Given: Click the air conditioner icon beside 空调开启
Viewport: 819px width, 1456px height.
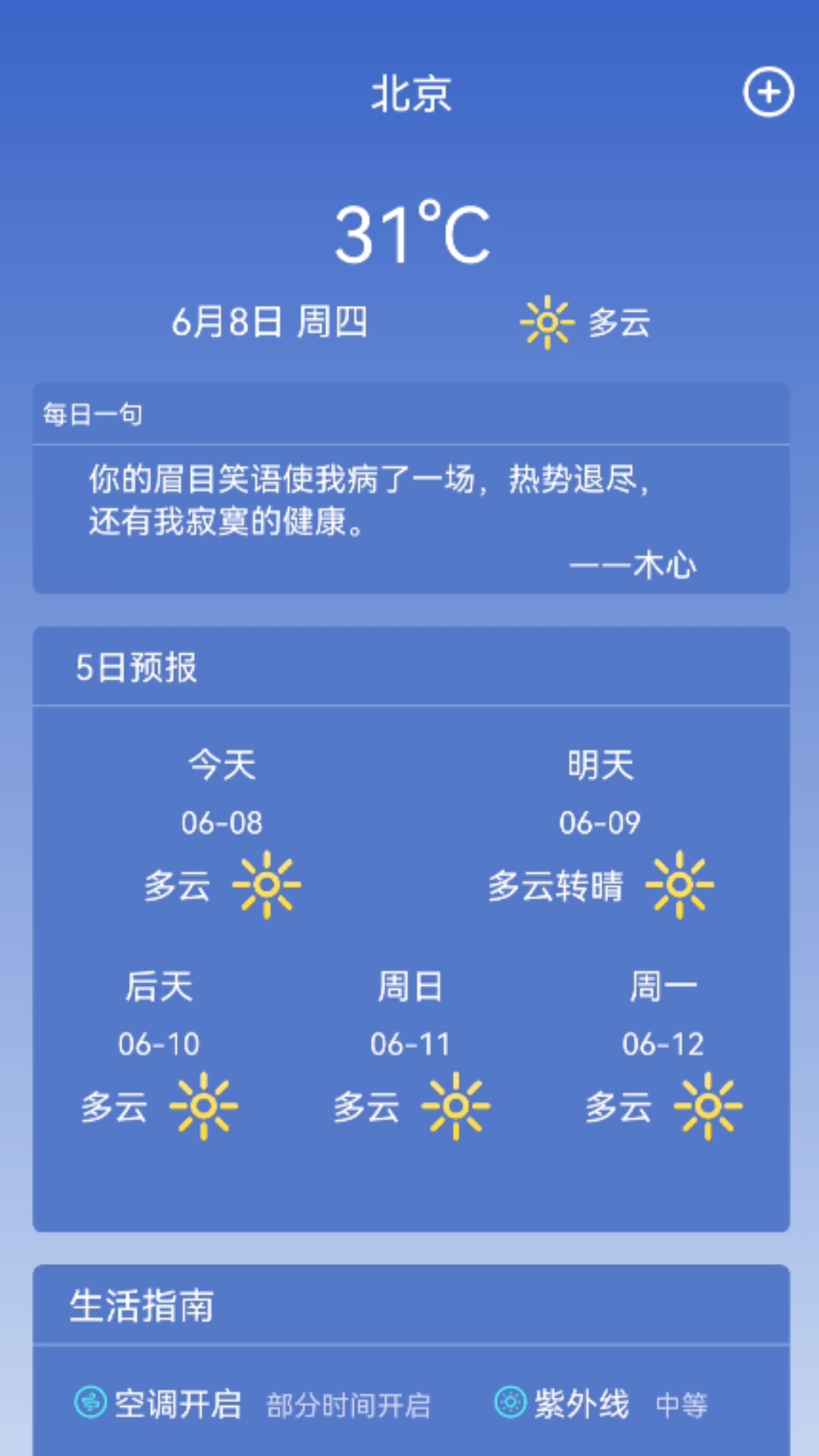Looking at the screenshot, I should (90, 1404).
